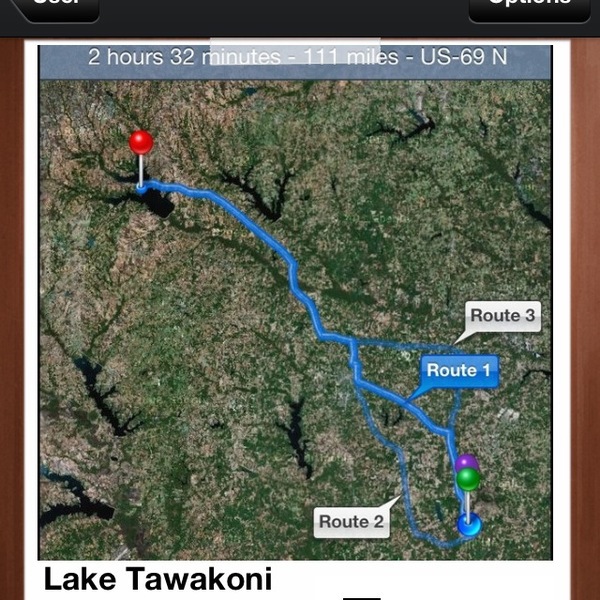Go back using the top-left back button
Screen dimensions: 600x600
pyautogui.click(x=57, y=8)
